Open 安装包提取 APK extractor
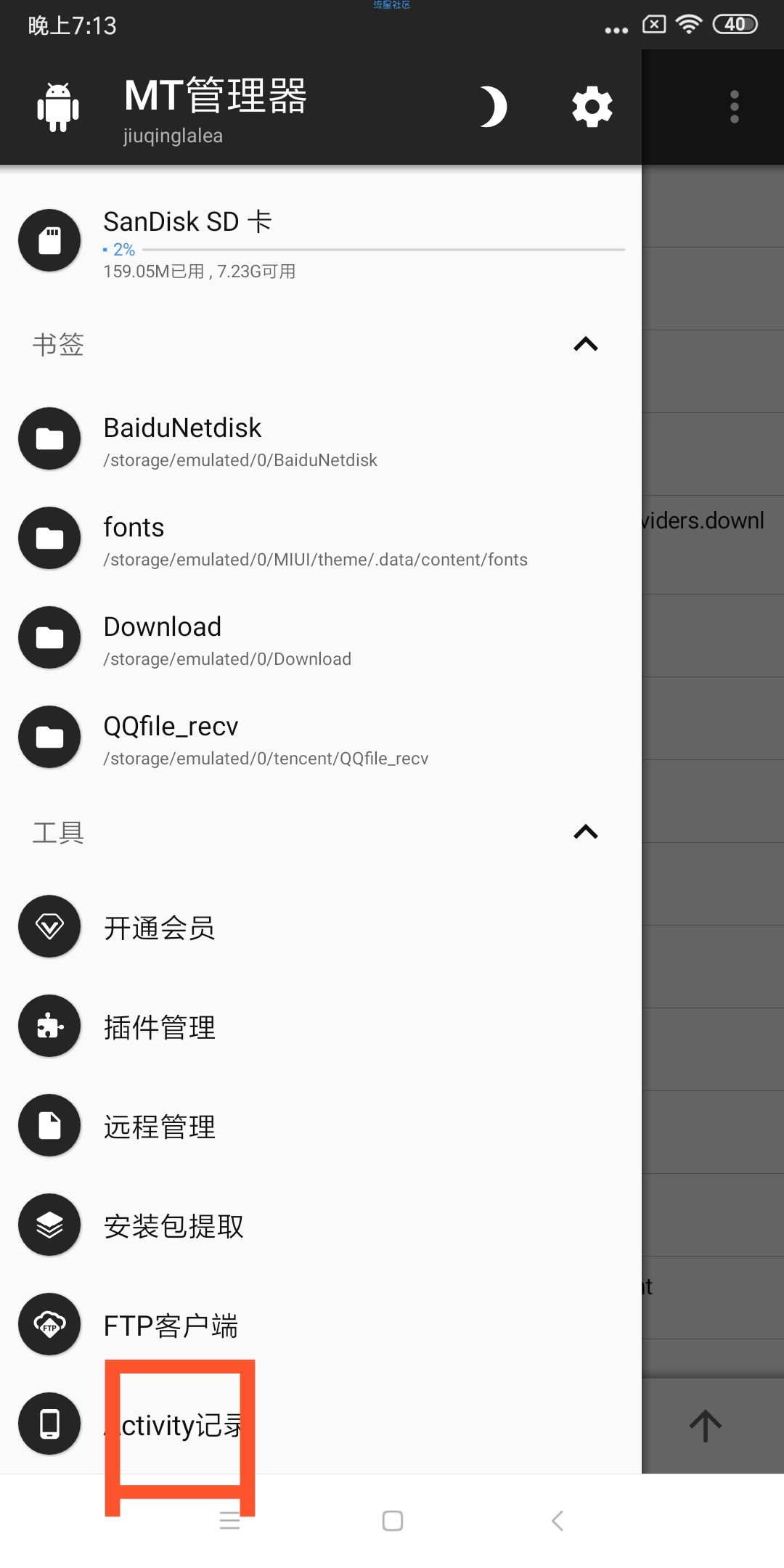Screen dimensions: 784x1568 point(319,1225)
